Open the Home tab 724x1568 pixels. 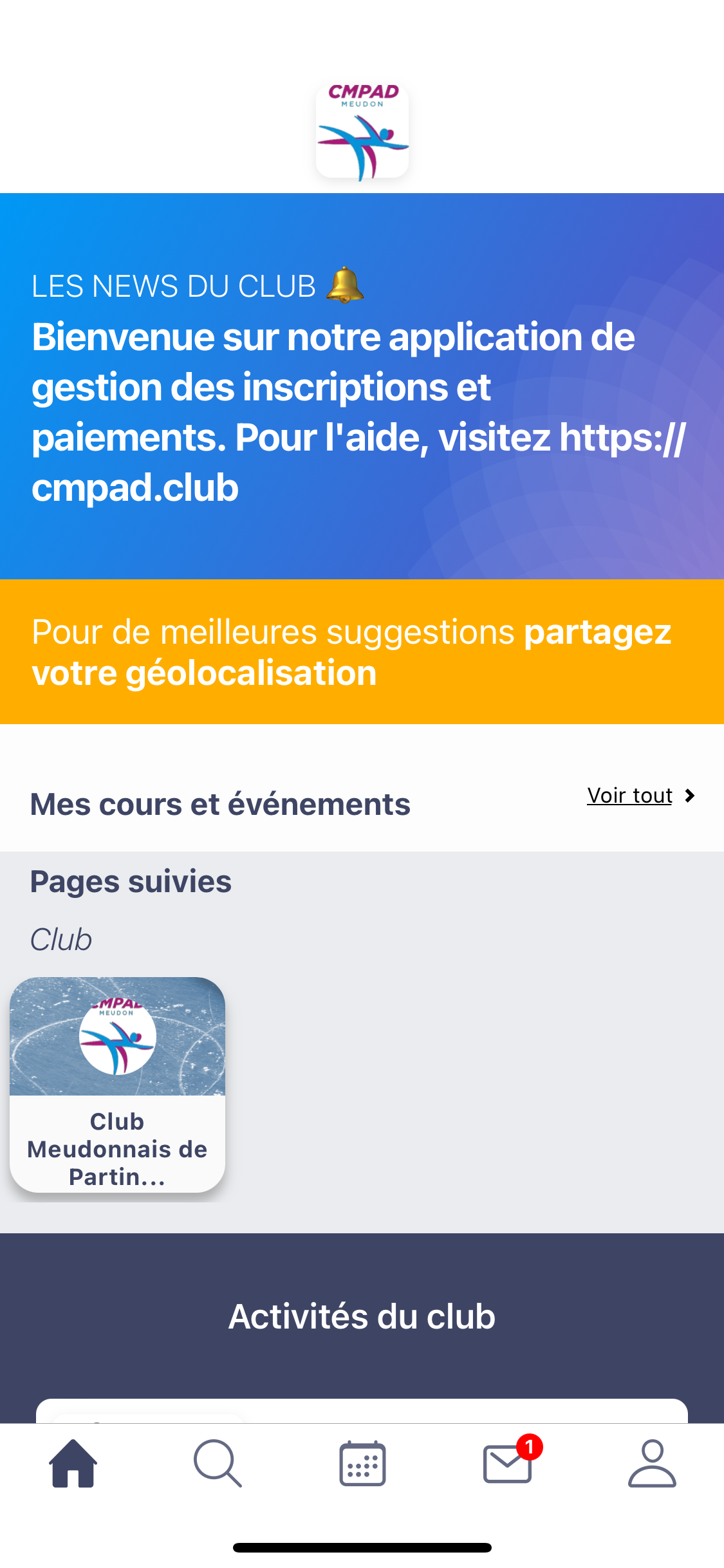click(73, 1463)
